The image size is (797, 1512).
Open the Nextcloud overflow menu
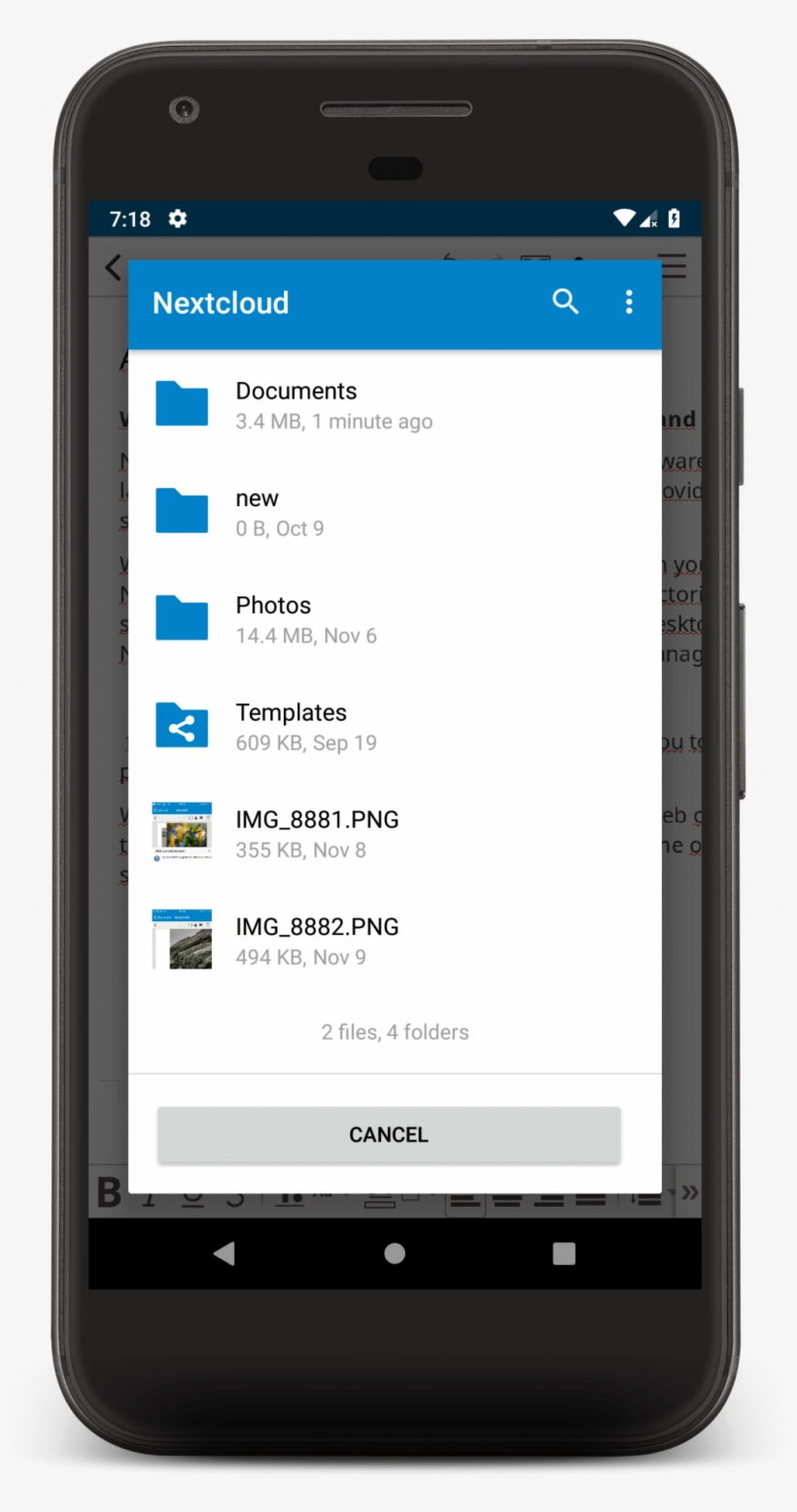pyautogui.click(x=629, y=302)
